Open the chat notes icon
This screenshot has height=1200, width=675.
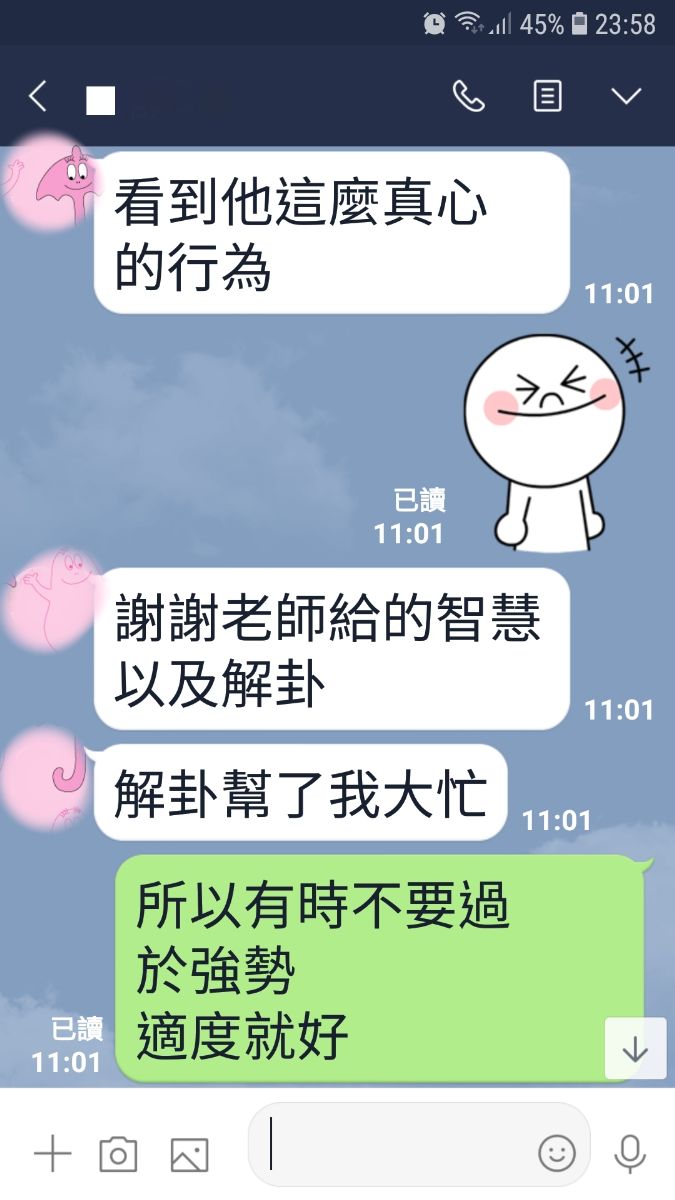pos(547,97)
